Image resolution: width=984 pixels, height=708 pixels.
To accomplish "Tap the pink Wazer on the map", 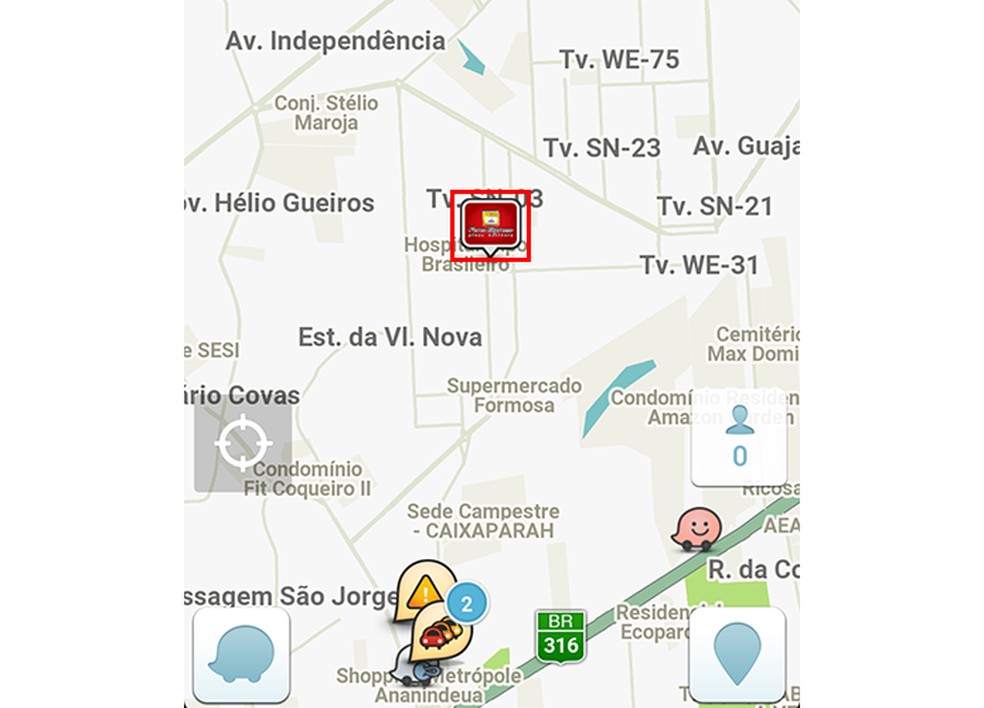I will [x=692, y=528].
